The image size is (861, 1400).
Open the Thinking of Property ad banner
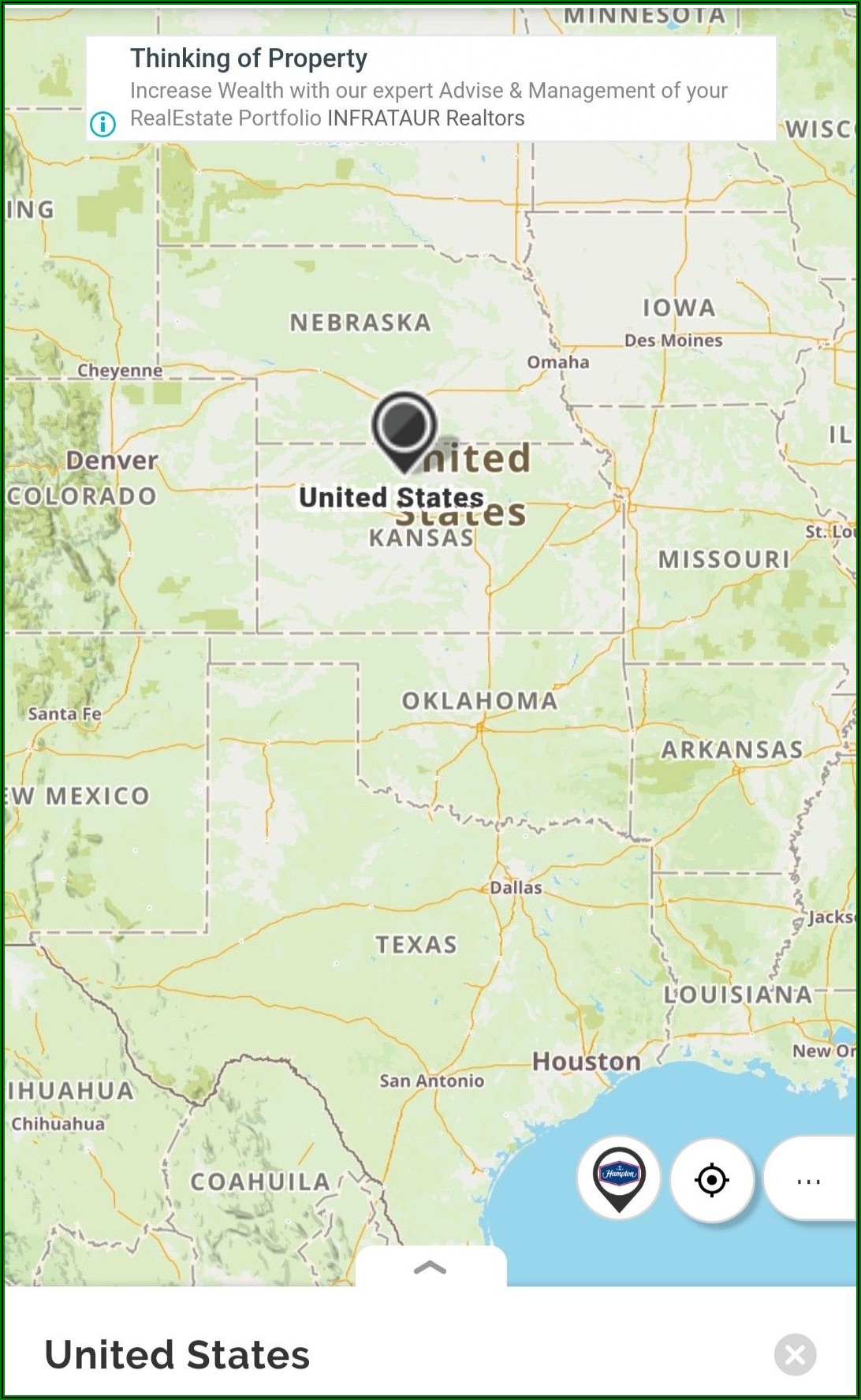[x=430, y=88]
